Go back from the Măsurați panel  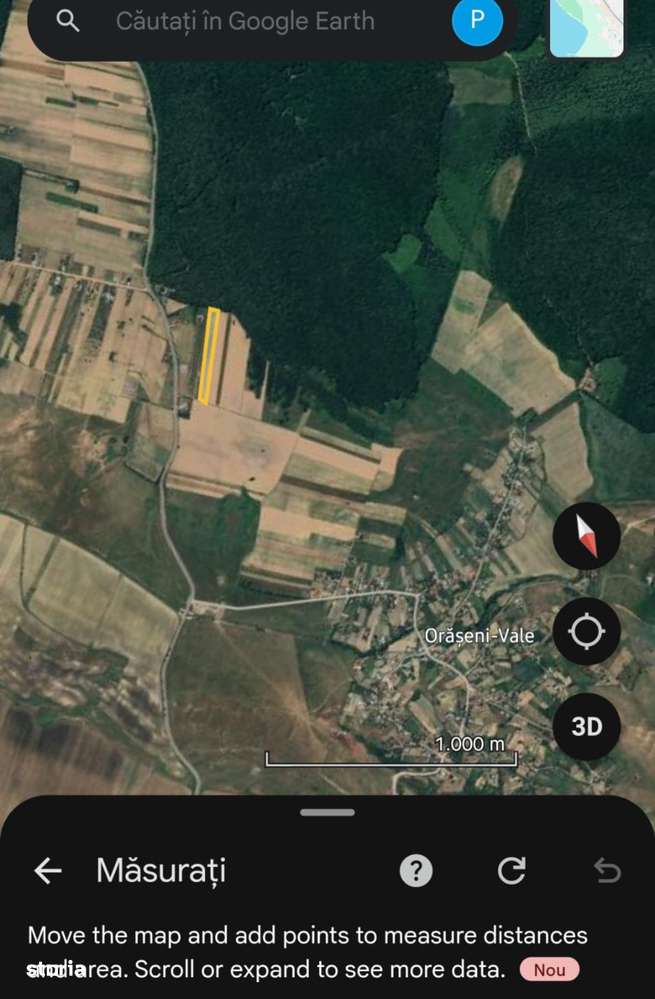[x=48, y=871]
